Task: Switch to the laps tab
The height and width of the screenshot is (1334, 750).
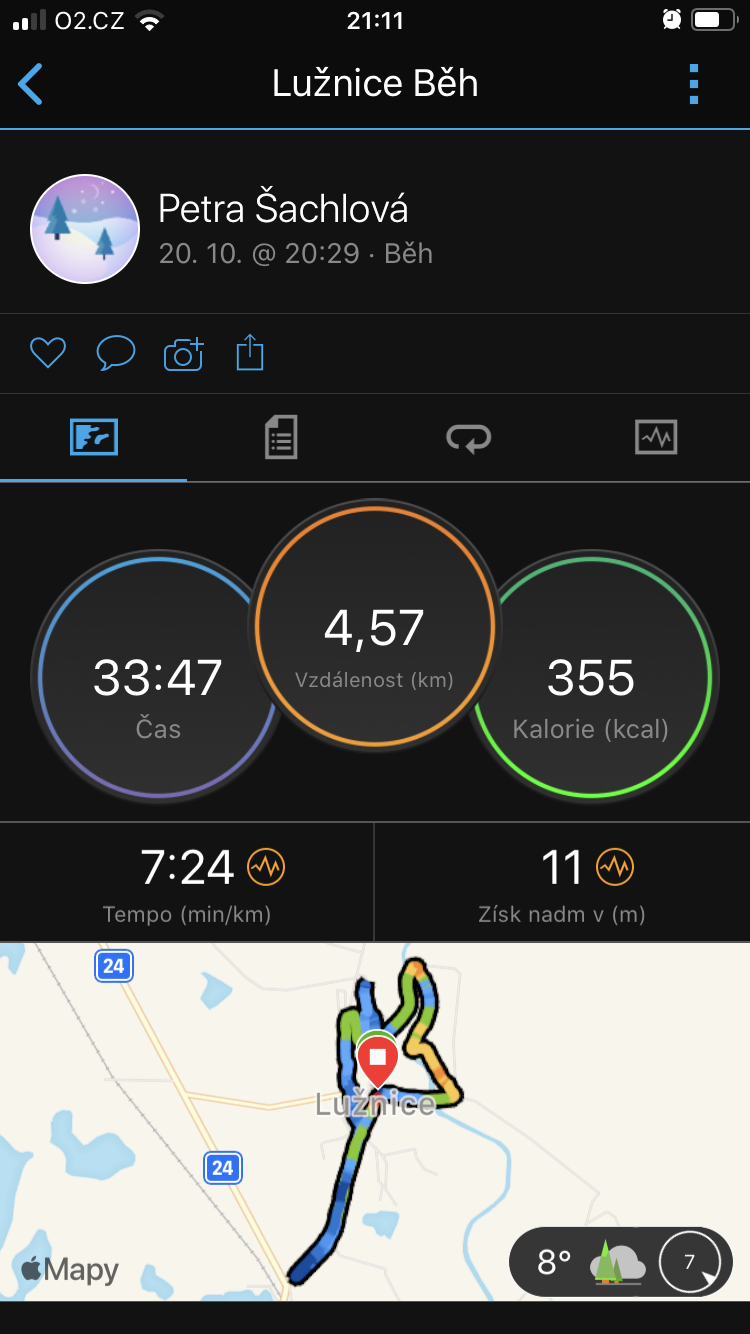Action: (468, 438)
